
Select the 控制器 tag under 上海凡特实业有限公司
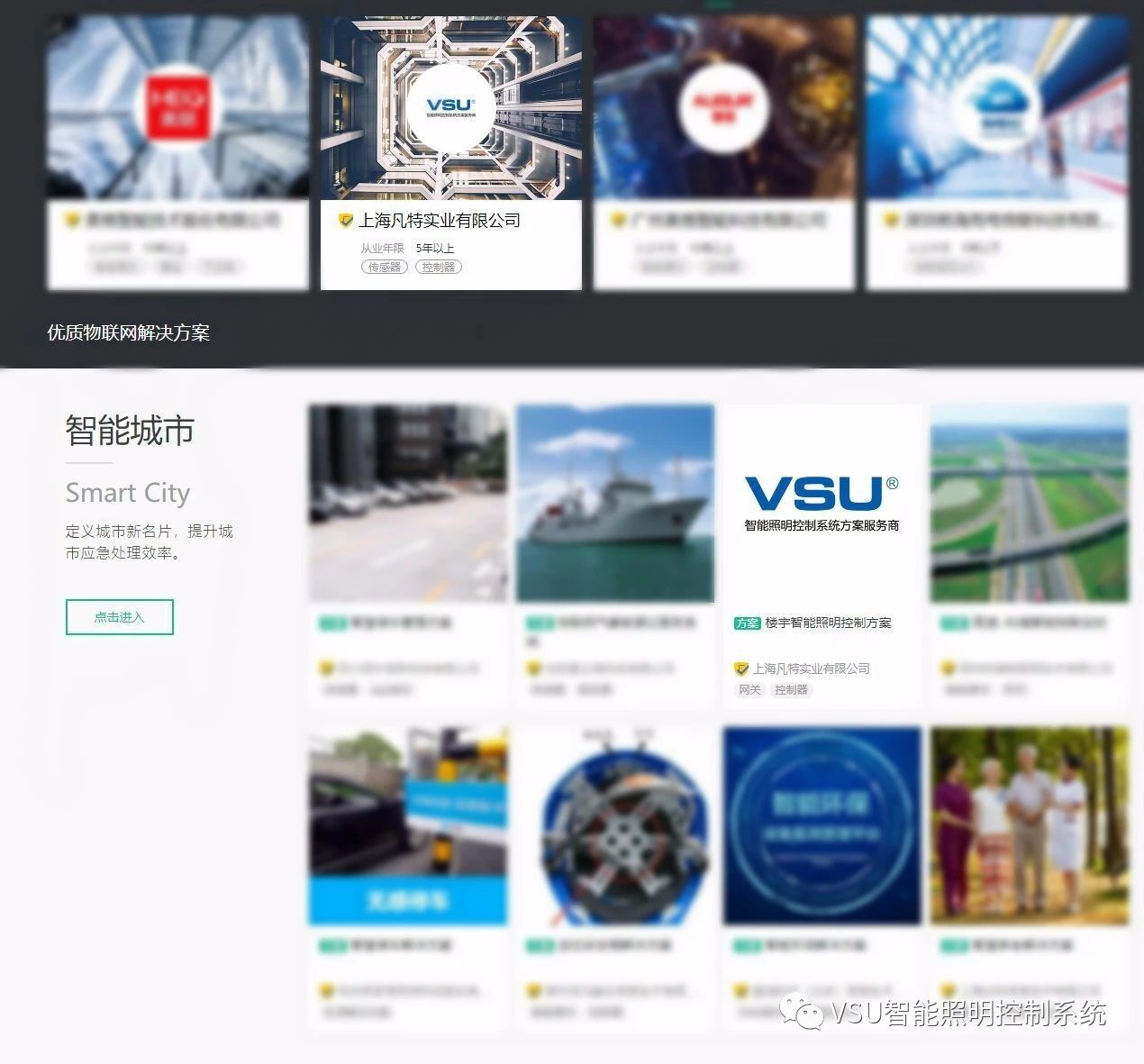point(438,267)
